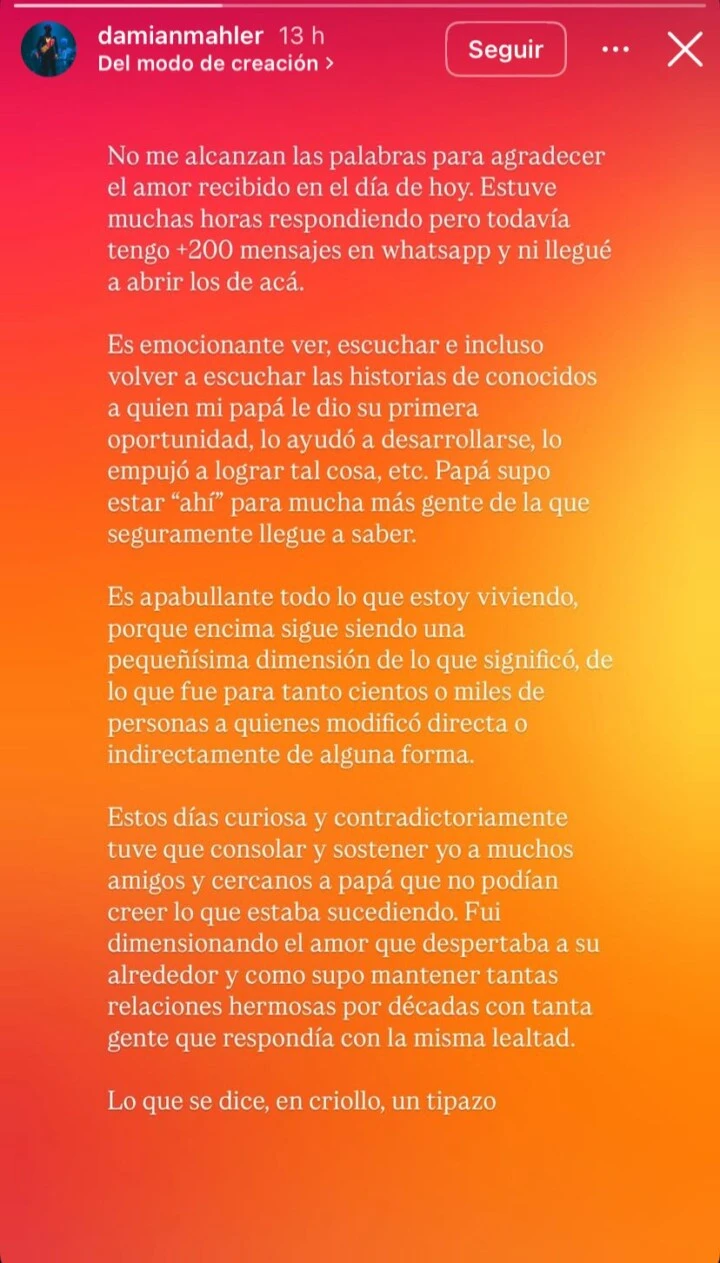
Task: Open the 'Del modo de creación' link
Action: (x=216, y=63)
